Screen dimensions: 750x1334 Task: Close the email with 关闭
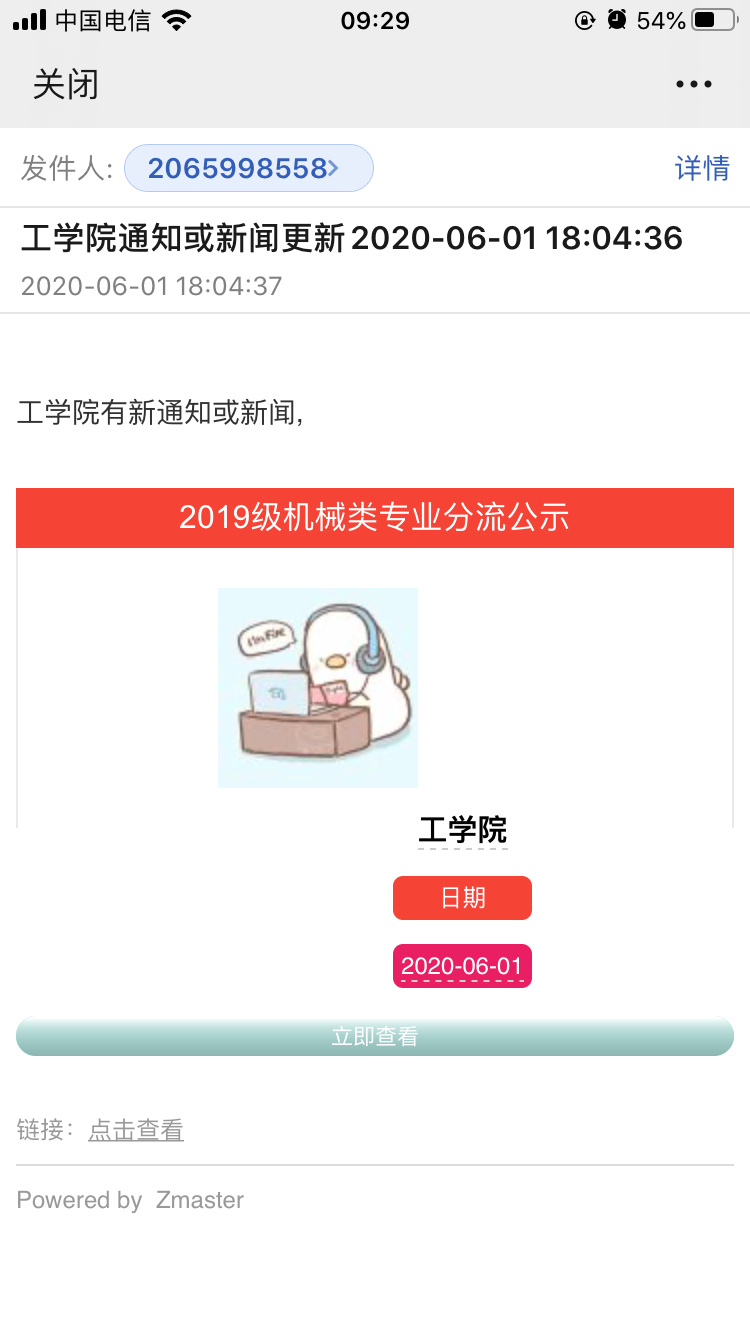point(66,84)
